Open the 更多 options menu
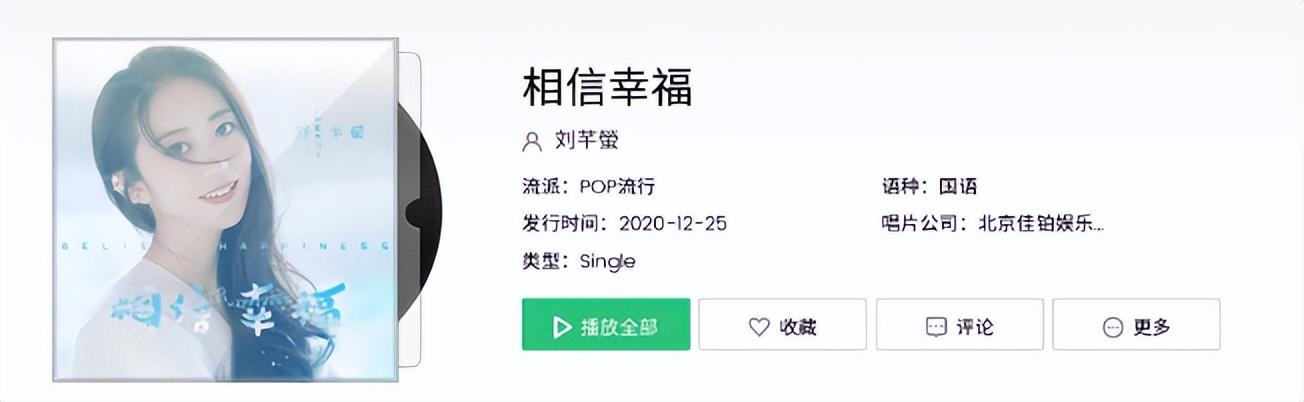Image resolution: width=1304 pixels, height=402 pixels. [x=1135, y=325]
